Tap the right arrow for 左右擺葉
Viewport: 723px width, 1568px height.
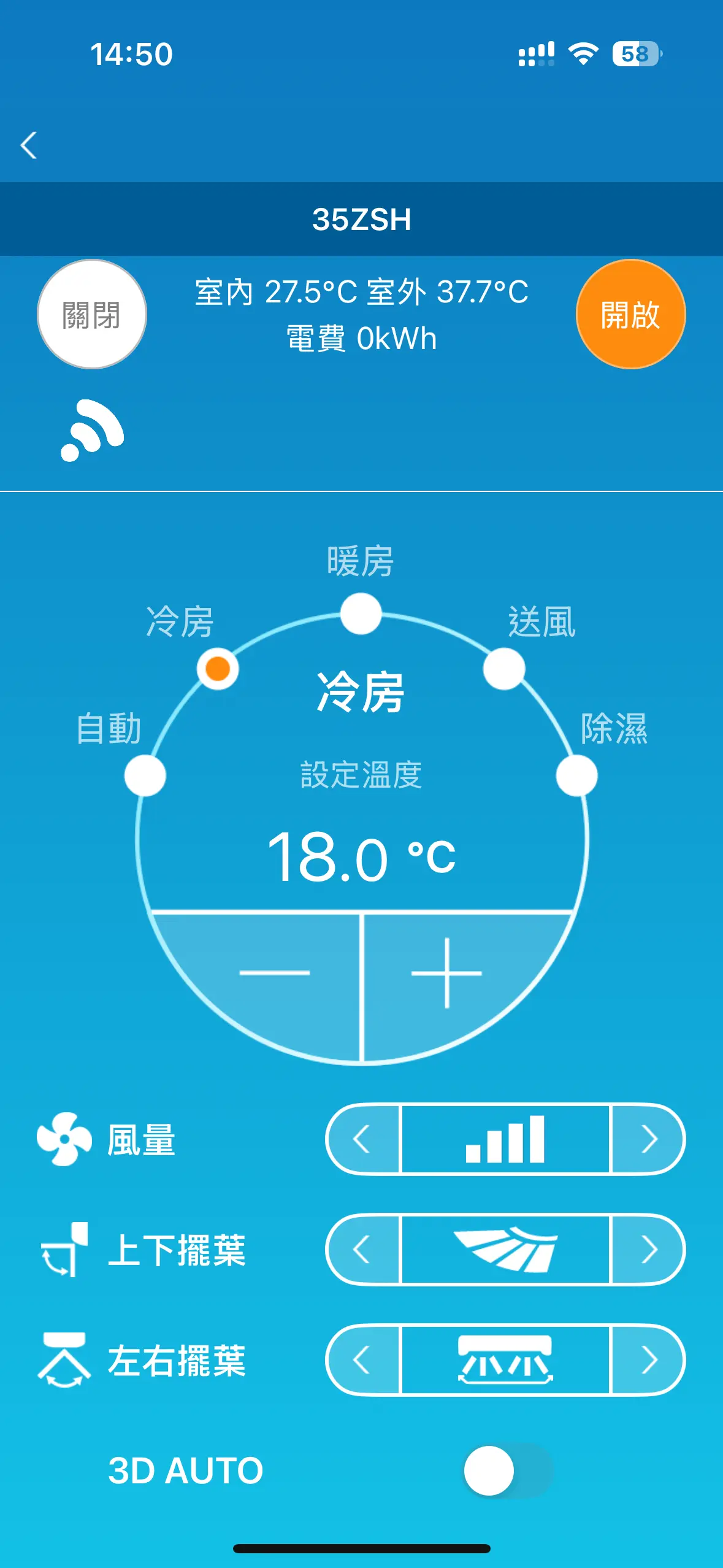click(x=648, y=1360)
